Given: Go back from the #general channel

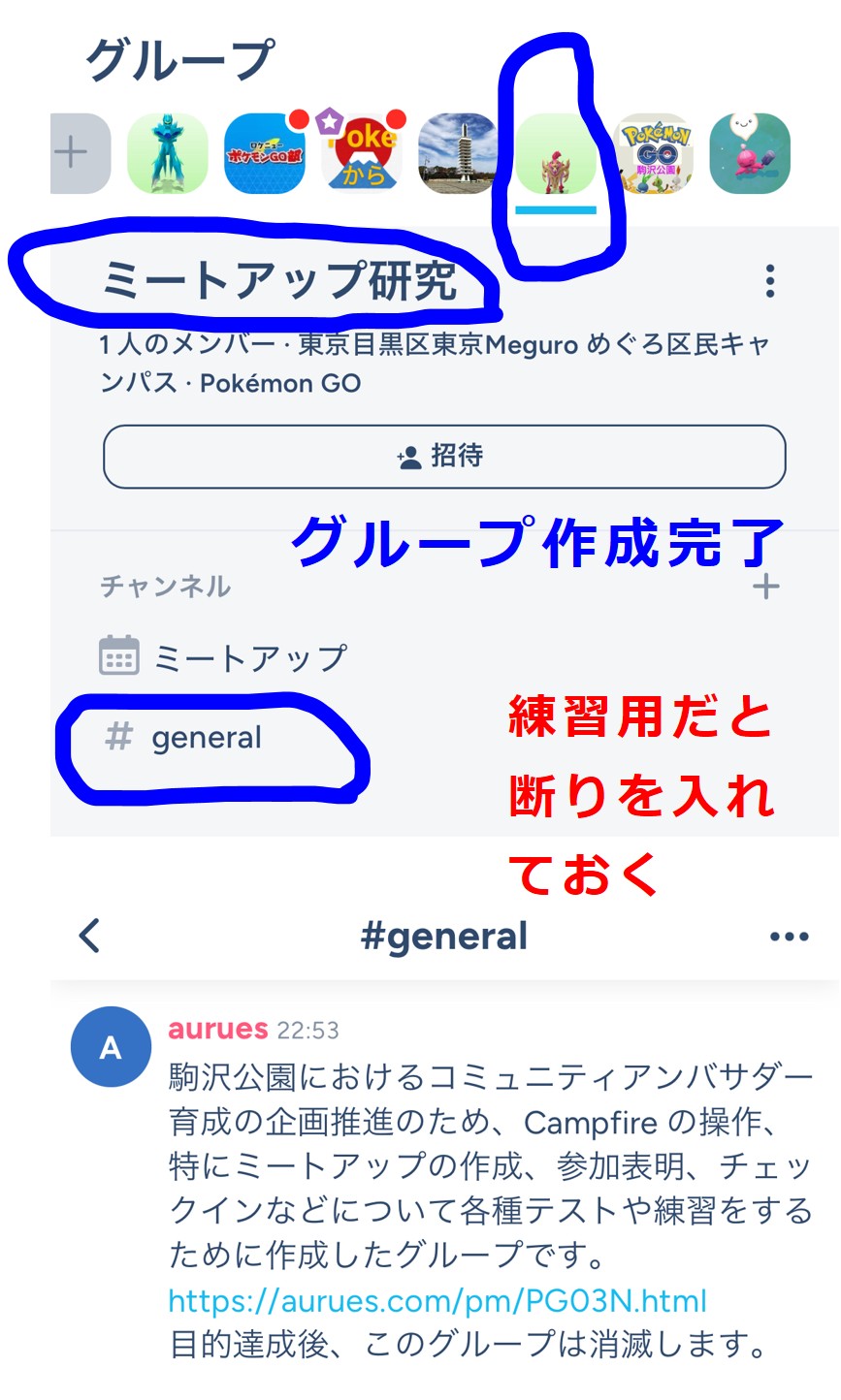Looking at the screenshot, I should click(x=90, y=937).
